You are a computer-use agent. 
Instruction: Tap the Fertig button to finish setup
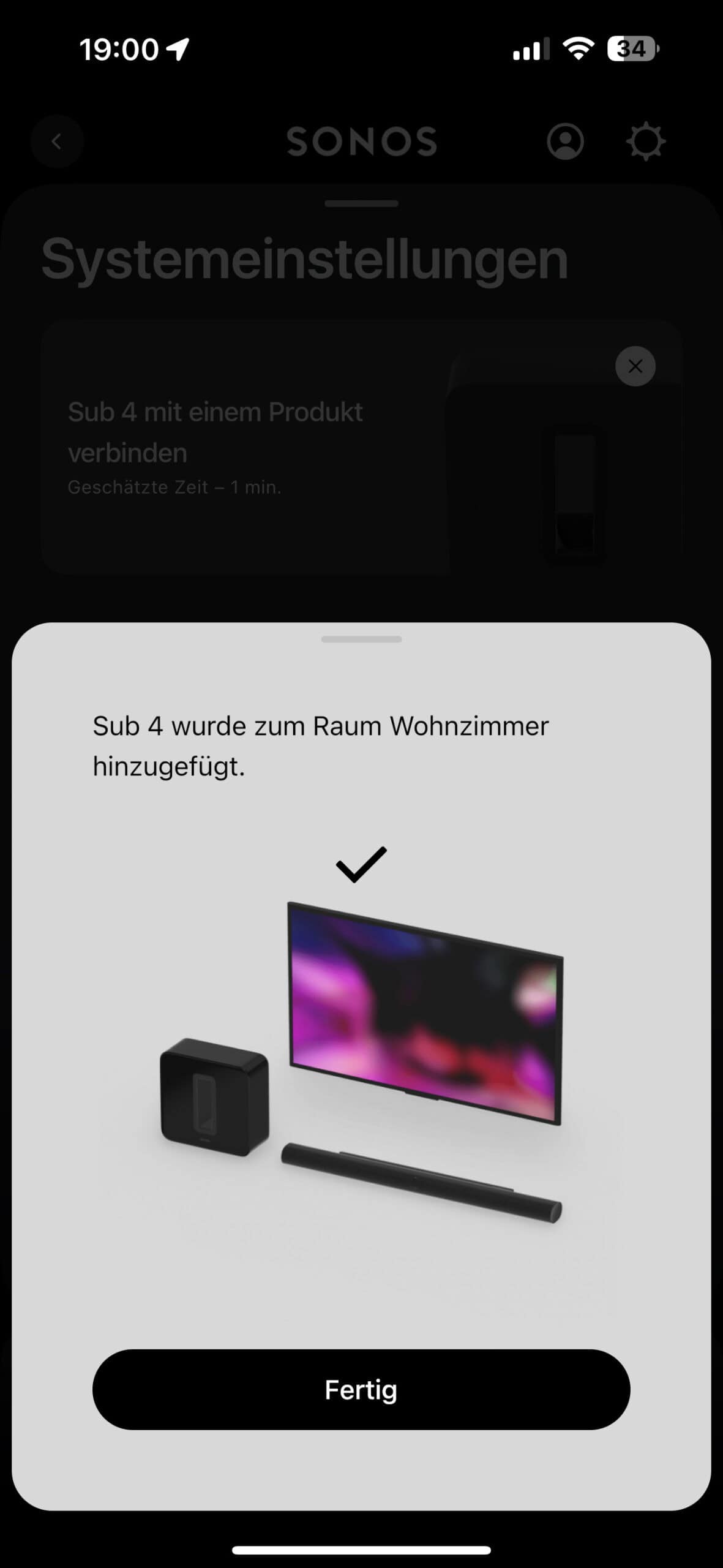click(361, 1390)
